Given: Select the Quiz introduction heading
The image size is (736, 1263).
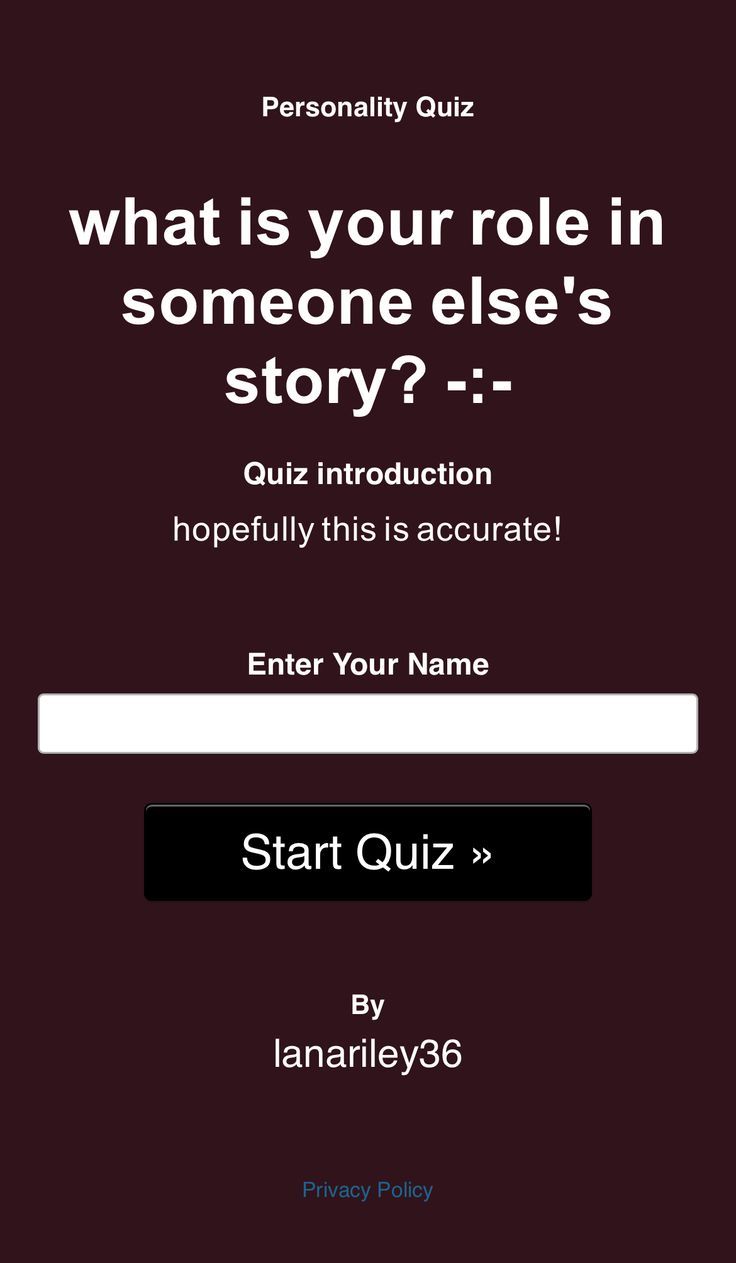Looking at the screenshot, I should [x=367, y=474].
